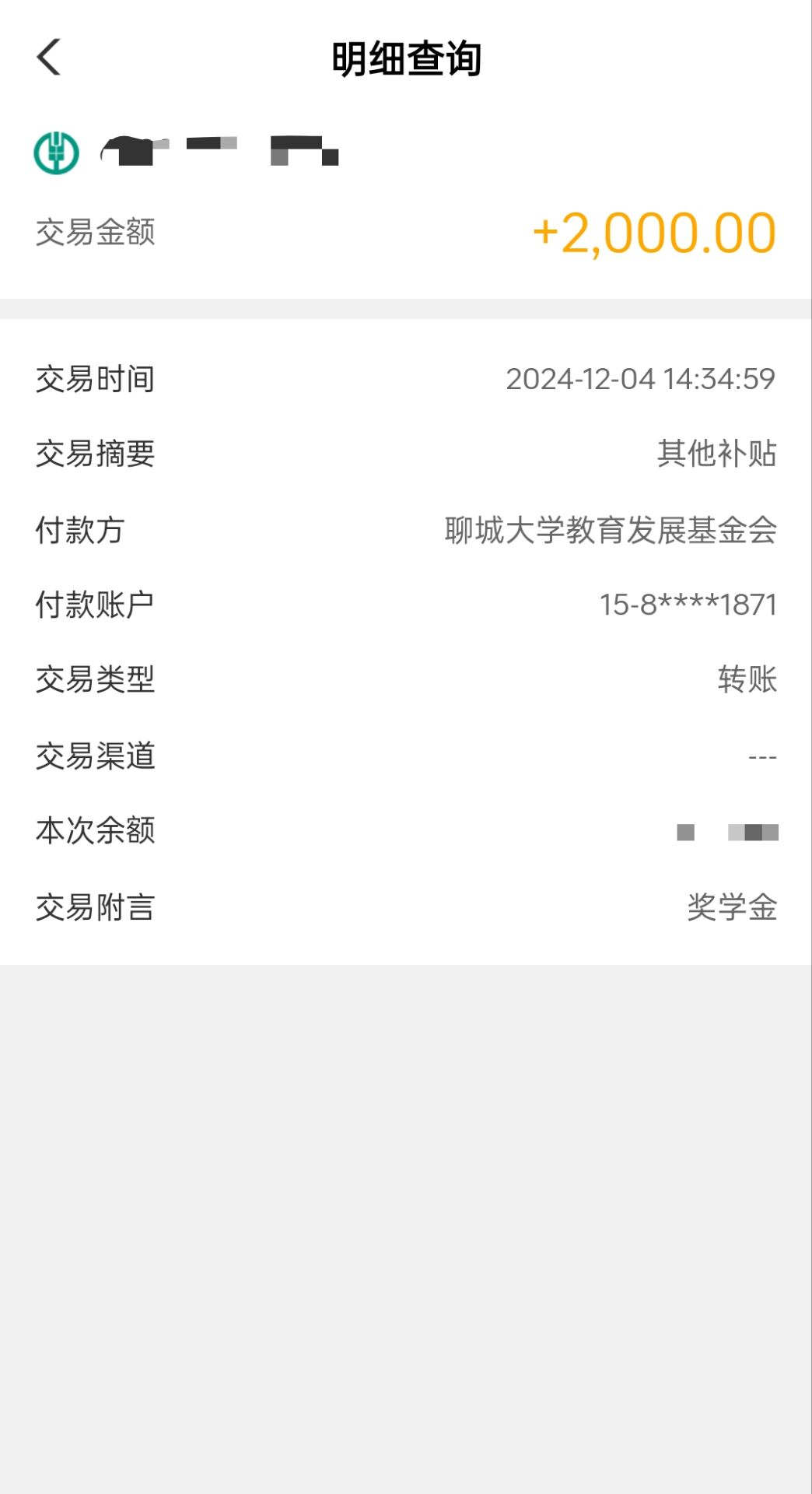Go back from the 明细查询 page
This screenshot has height=1494, width=812.
(48, 58)
